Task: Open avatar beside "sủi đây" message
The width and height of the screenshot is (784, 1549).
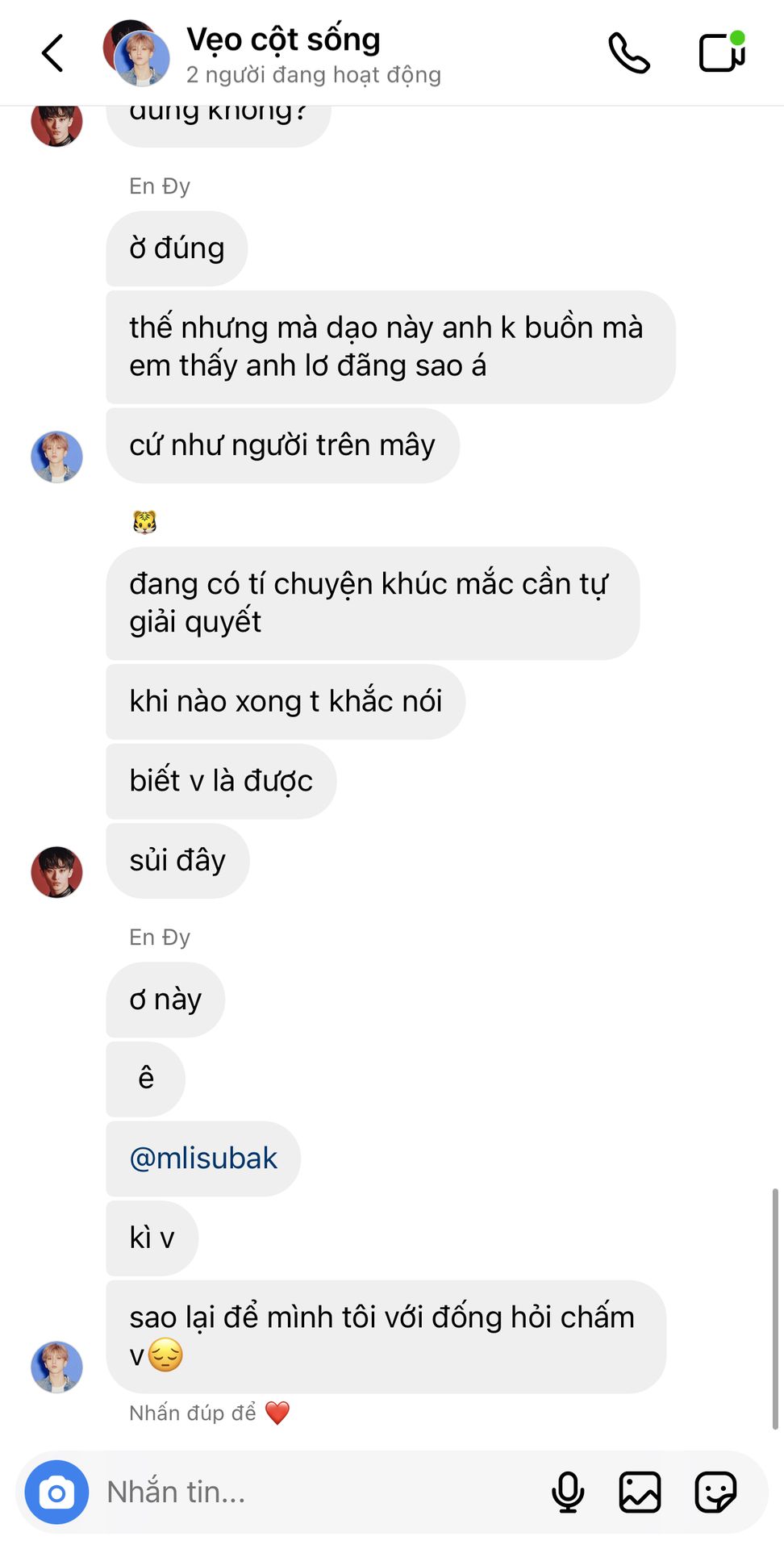Action: coord(56,871)
